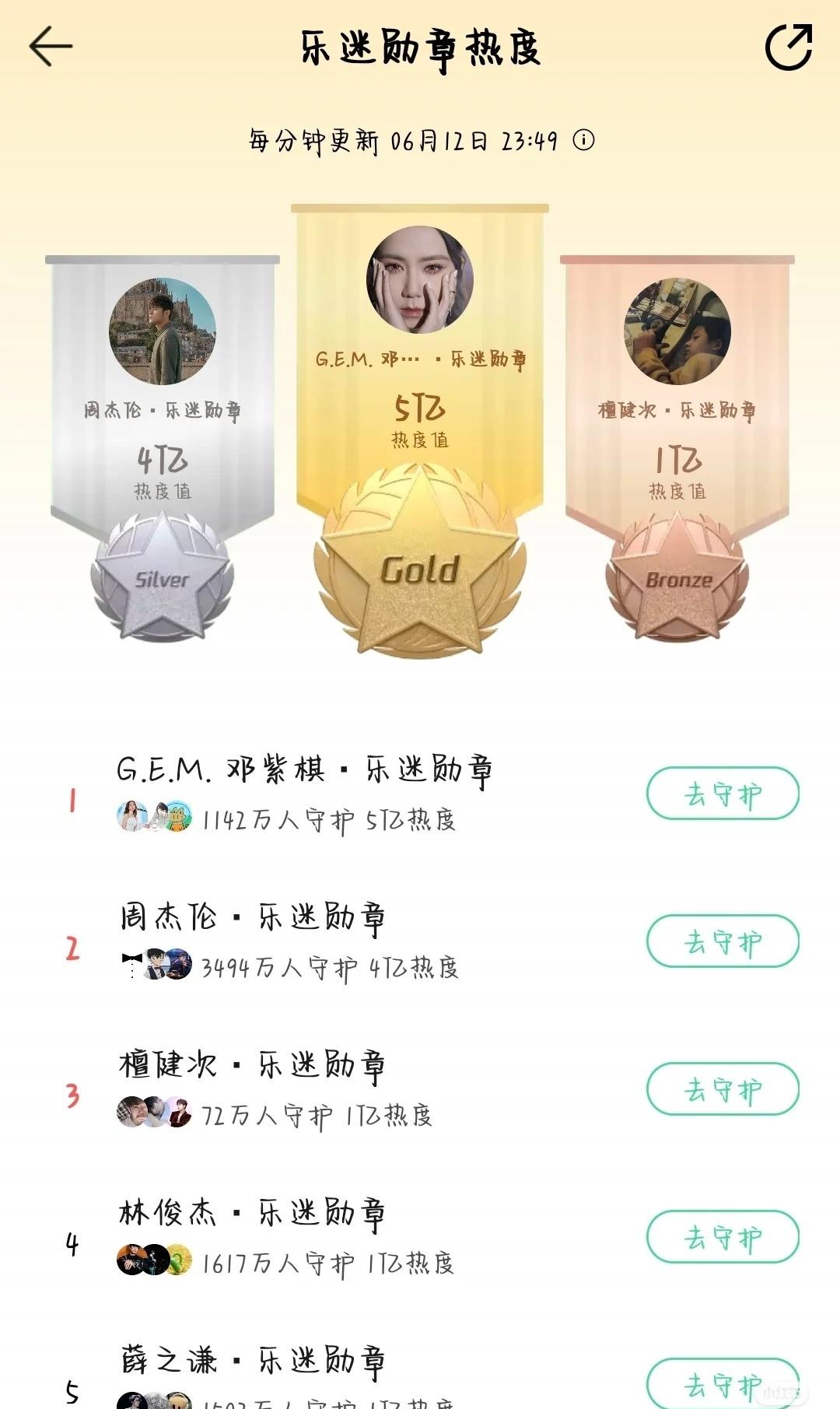This screenshot has width=840, height=1409.
Task: Tap 去守护 for 薛之谦
Action: [723, 1383]
